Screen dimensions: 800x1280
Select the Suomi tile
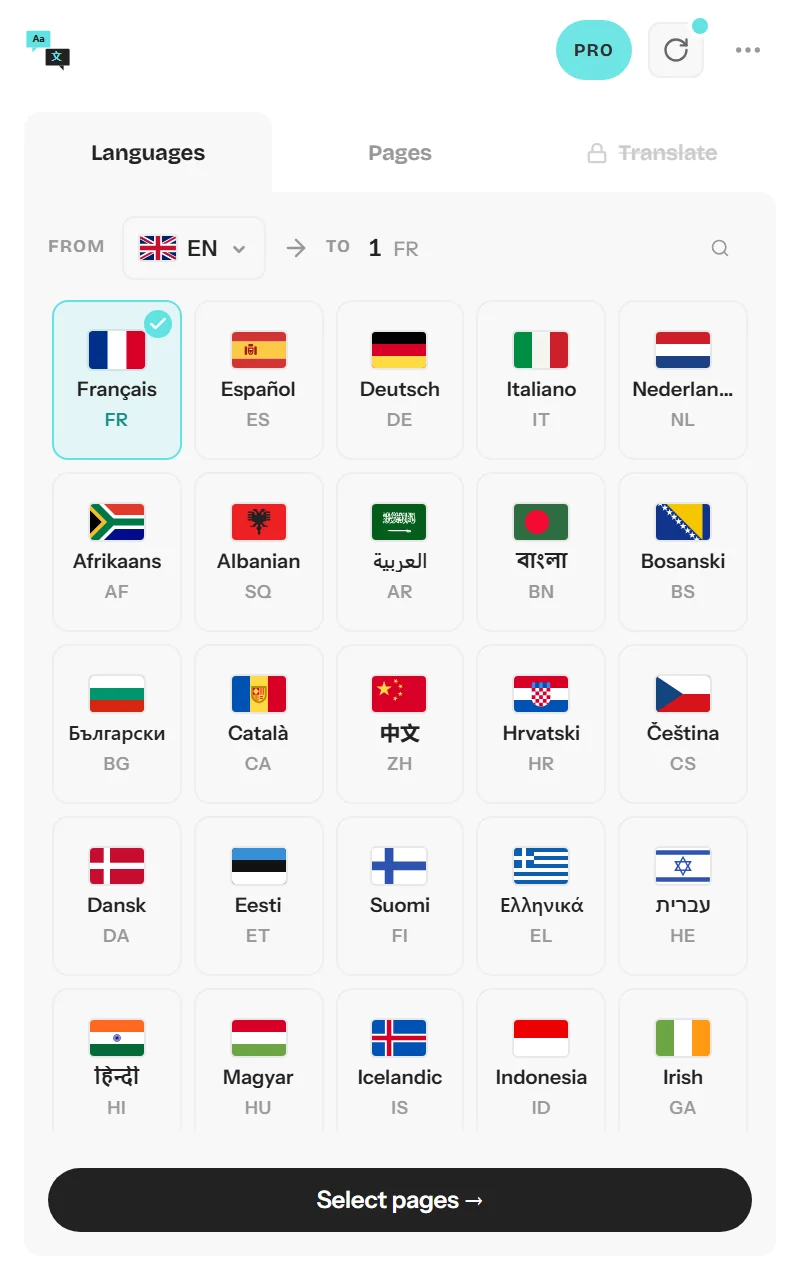[x=400, y=896]
